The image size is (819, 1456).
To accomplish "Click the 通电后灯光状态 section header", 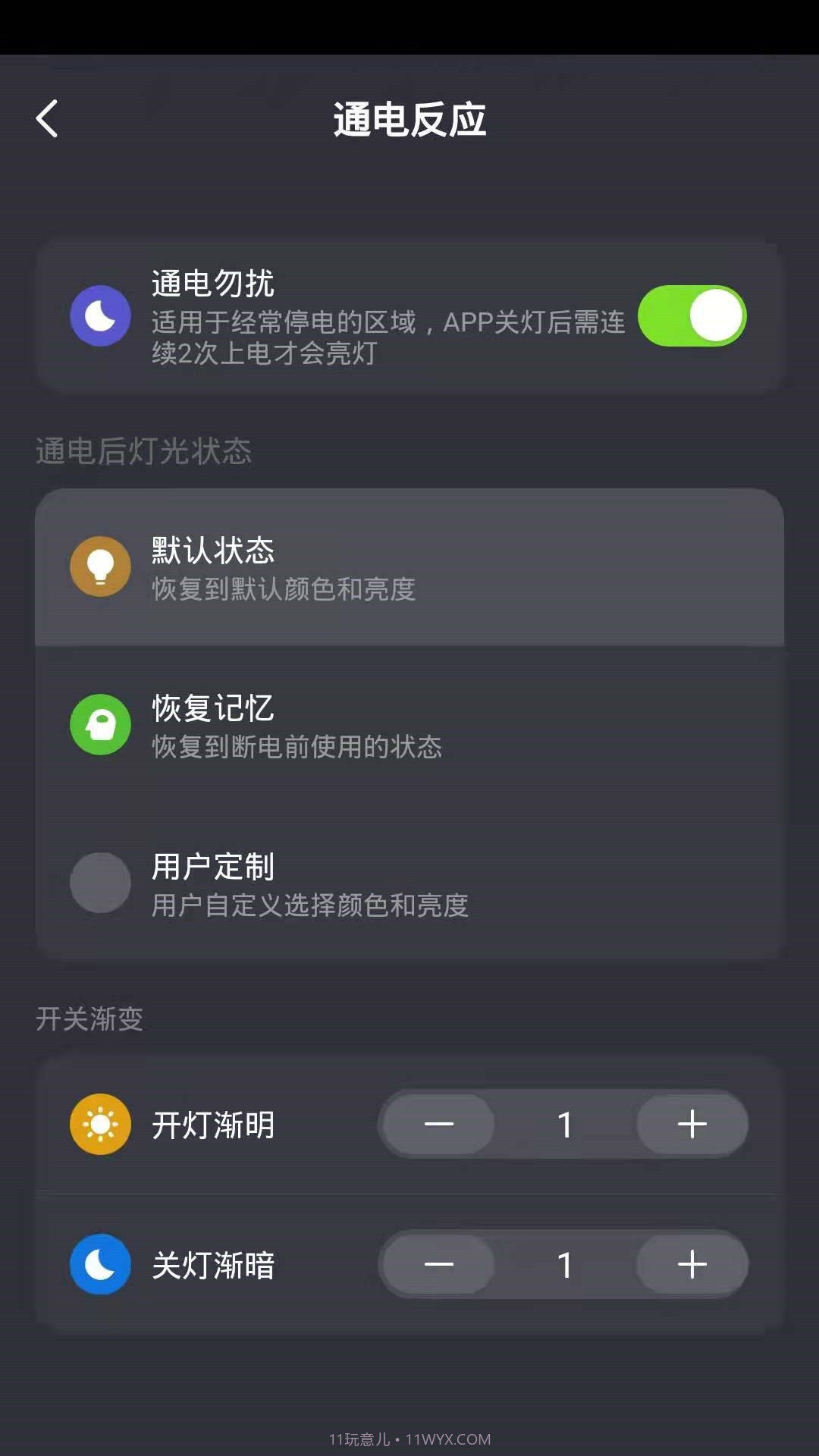I will click(144, 451).
